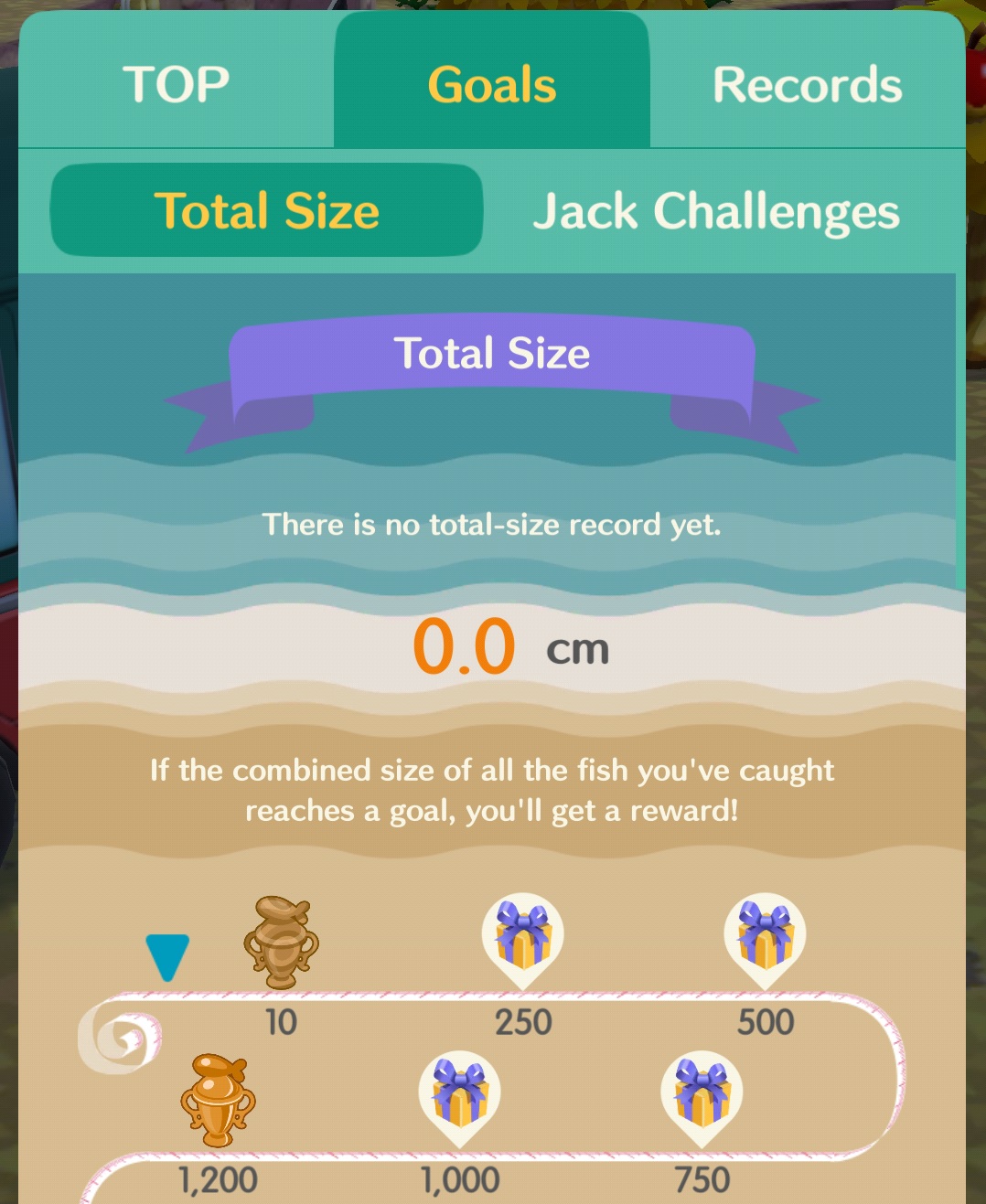Switch to Jack Challenges
Image resolution: width=986 pixels, height=1204 pixels.
tap(716, 210)
